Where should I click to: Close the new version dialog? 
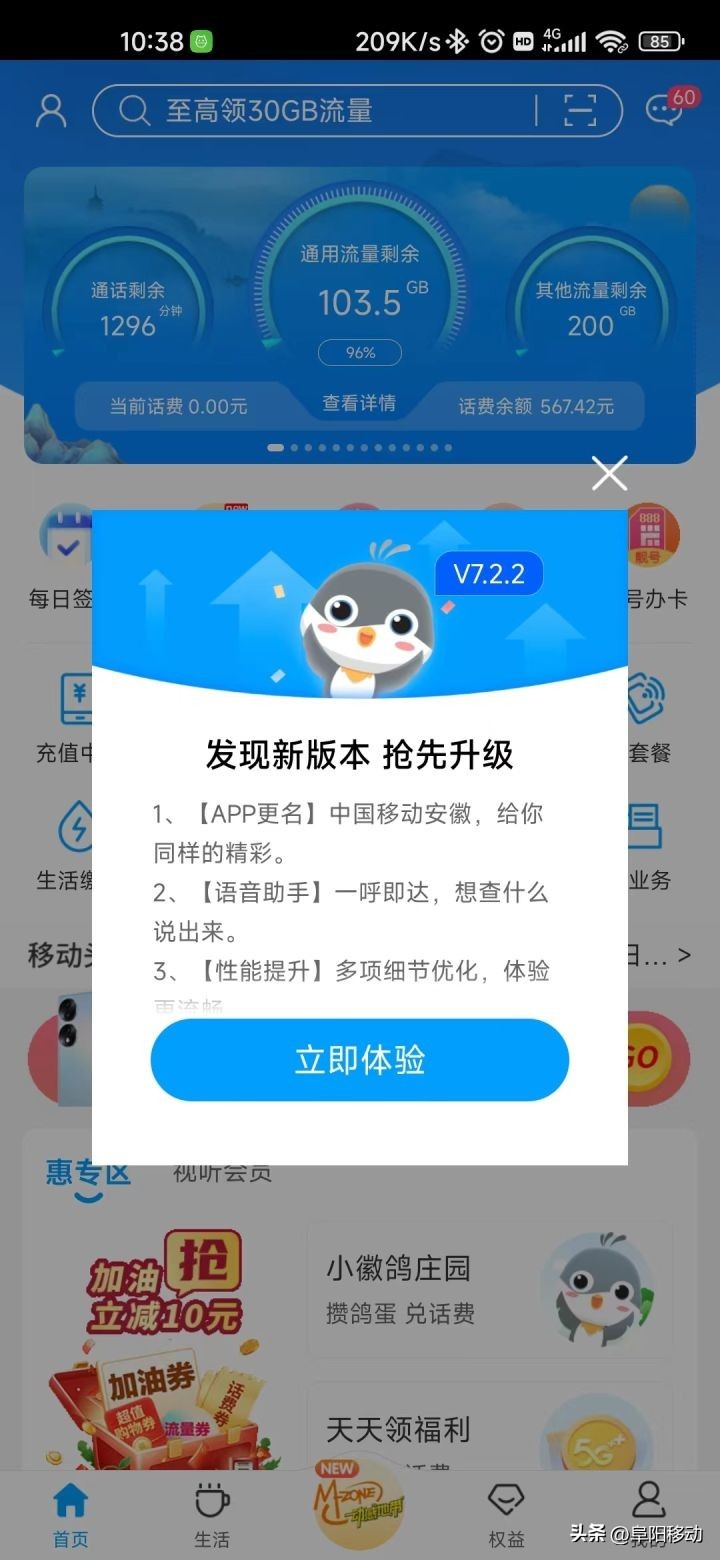click(609, 473)
